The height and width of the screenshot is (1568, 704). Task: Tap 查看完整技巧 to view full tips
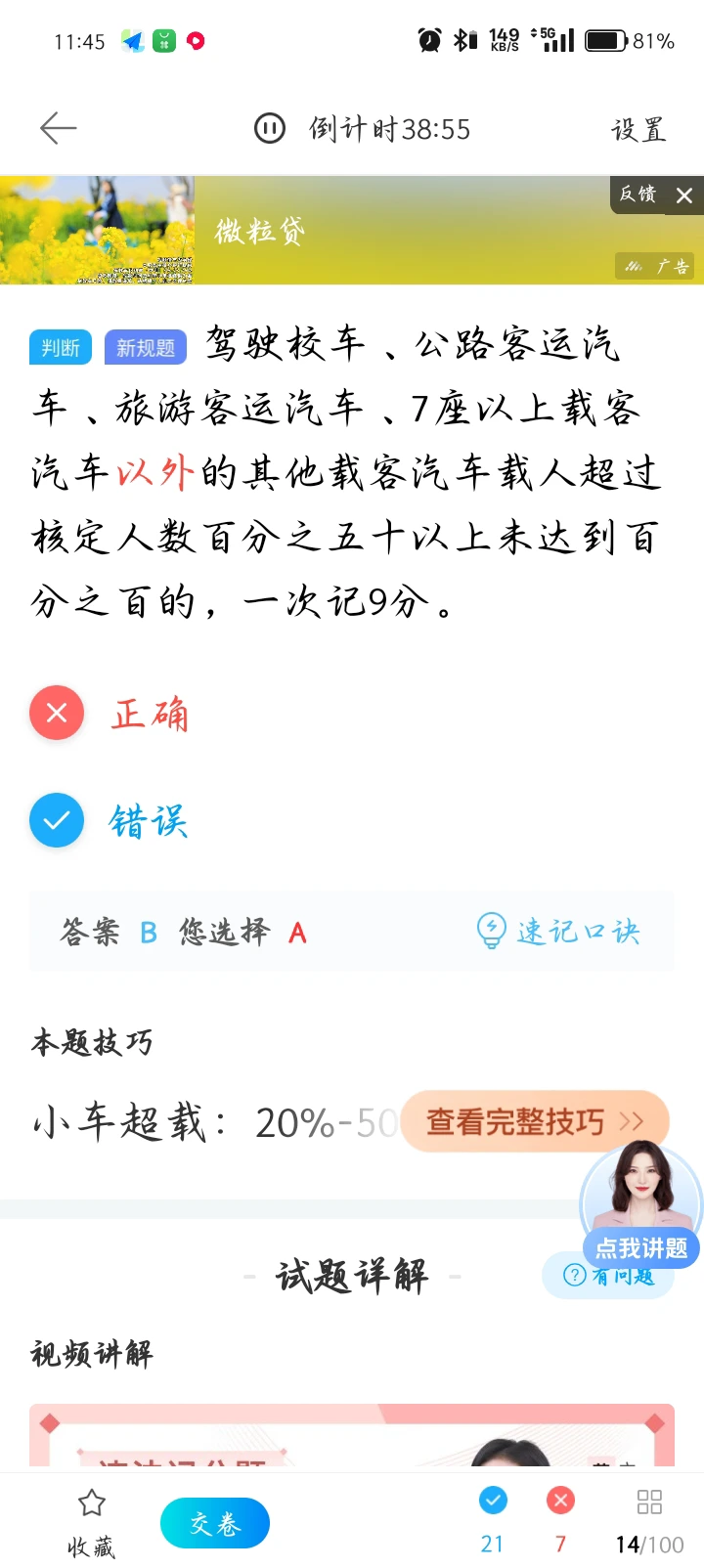pyautogui.click(x=534, y=1121)
